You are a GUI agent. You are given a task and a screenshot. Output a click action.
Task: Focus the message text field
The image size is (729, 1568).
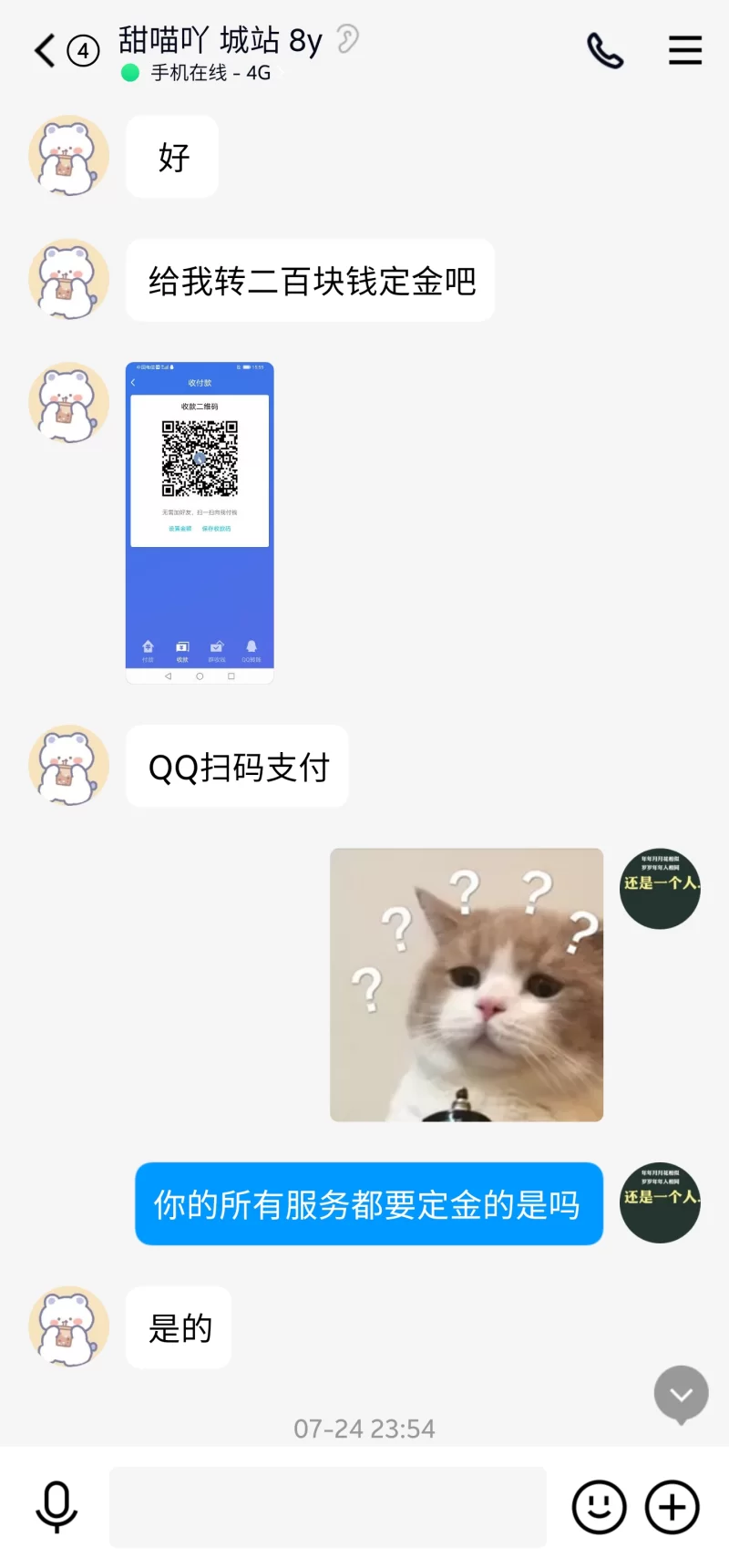tap(328, 1507)
